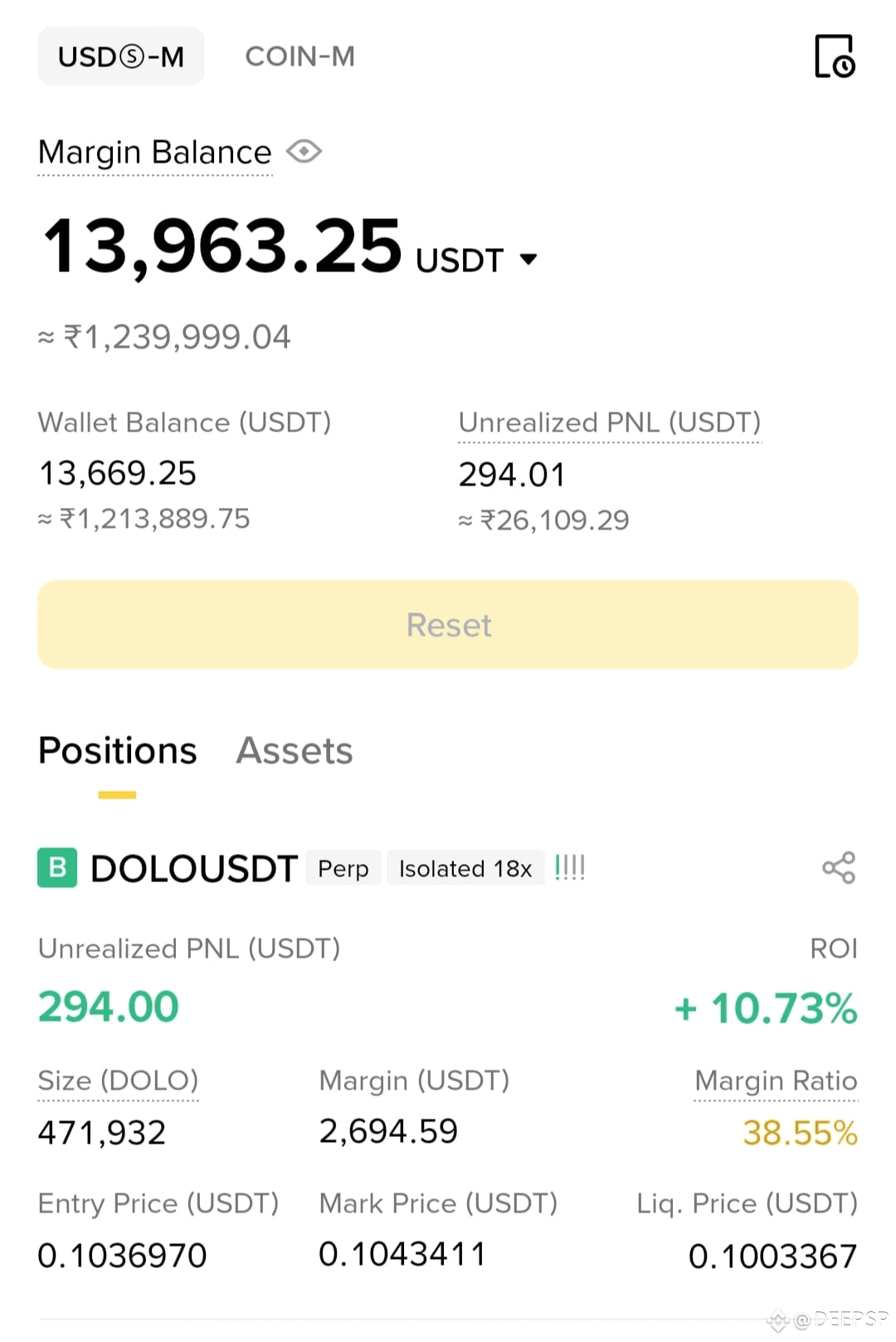Open the order history icon at top right
The height and width of the screenshot is (1342, 896).
coord(835,58)
